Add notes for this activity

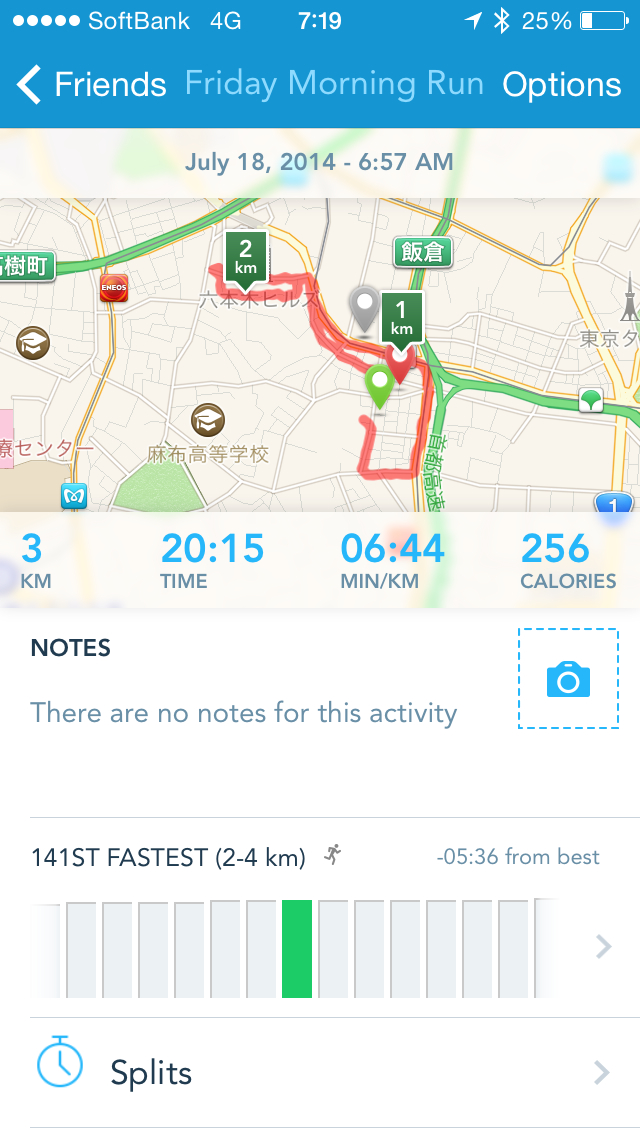(243, 713)
